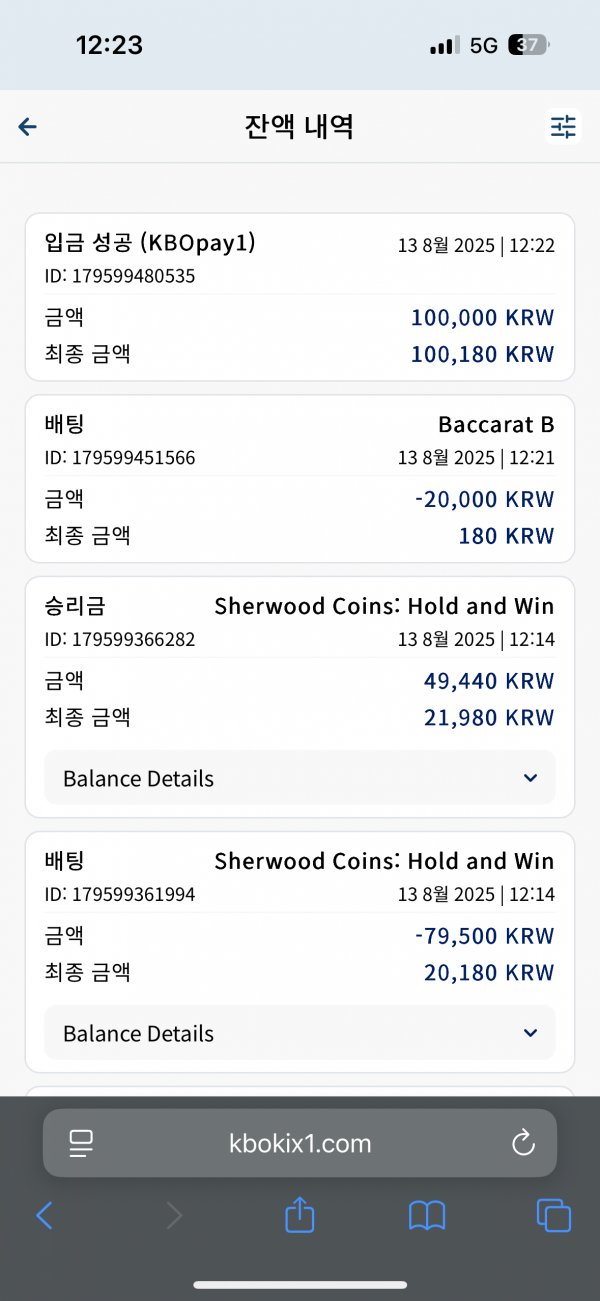Open the filter settings icon

pyautogui.click(x=564, y=127)
